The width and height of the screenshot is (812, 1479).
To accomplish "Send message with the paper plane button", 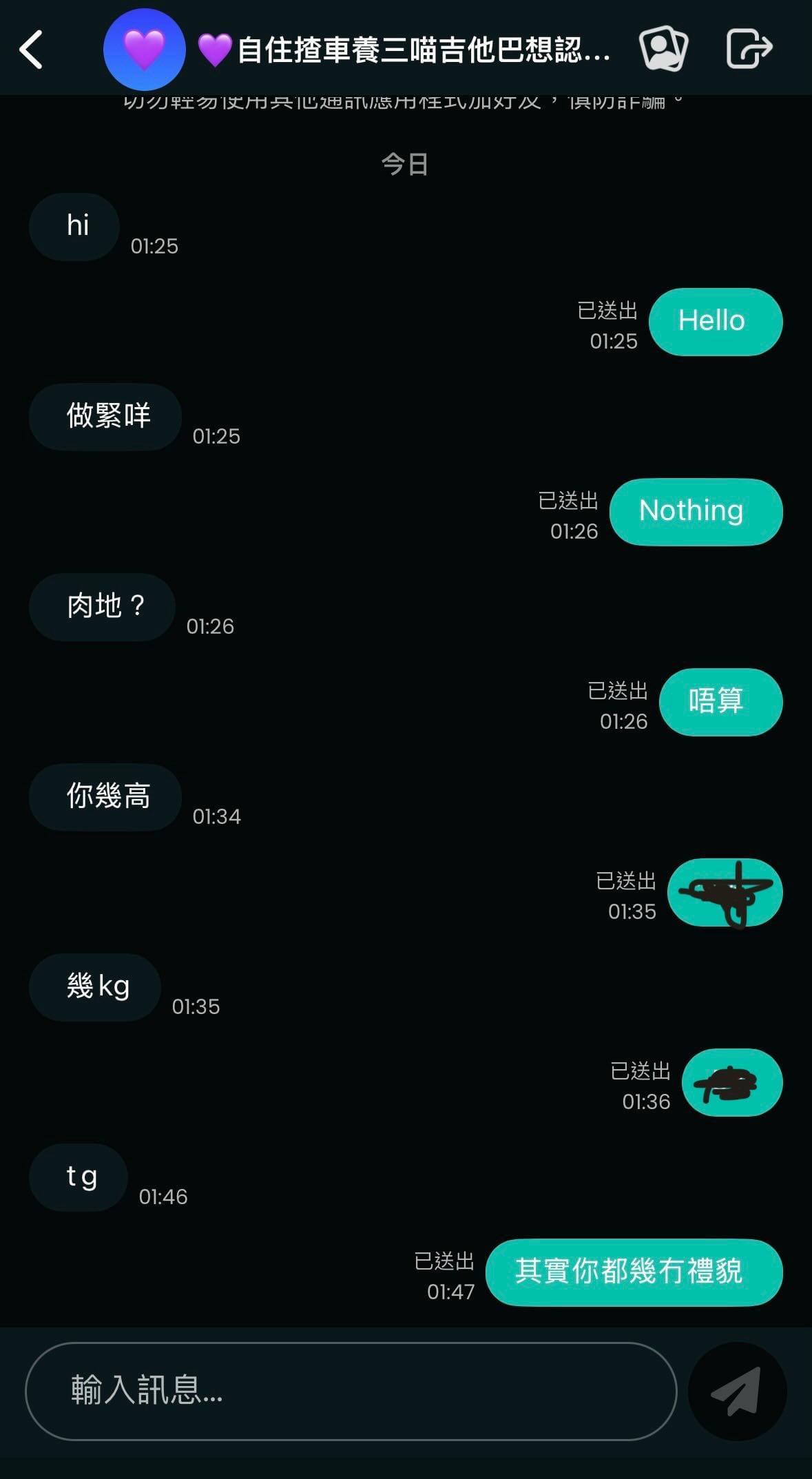I will tap(738, 1391).
